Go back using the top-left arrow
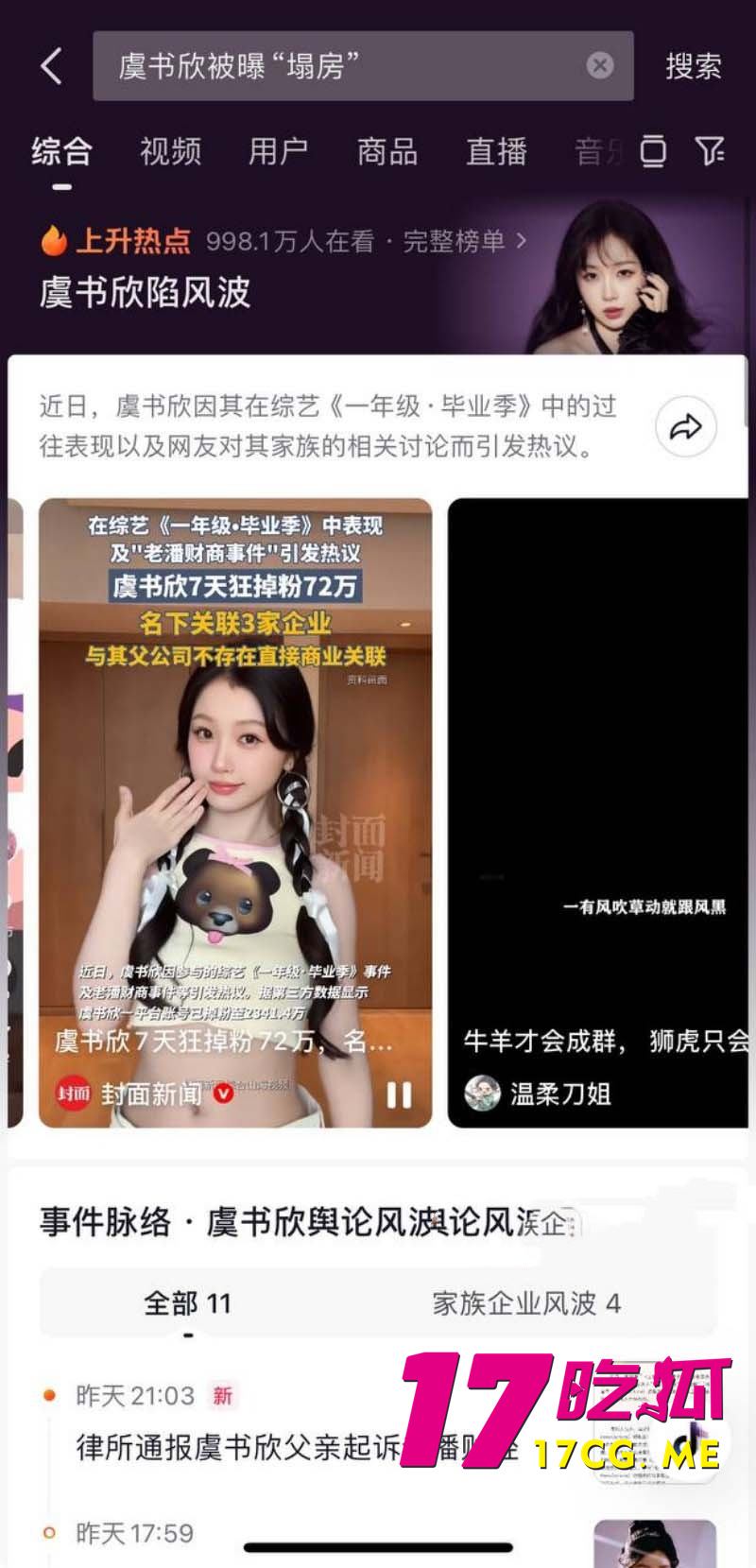Viewport: 756px width, 1568px height. pyautogui.click(x=51, y=66)
